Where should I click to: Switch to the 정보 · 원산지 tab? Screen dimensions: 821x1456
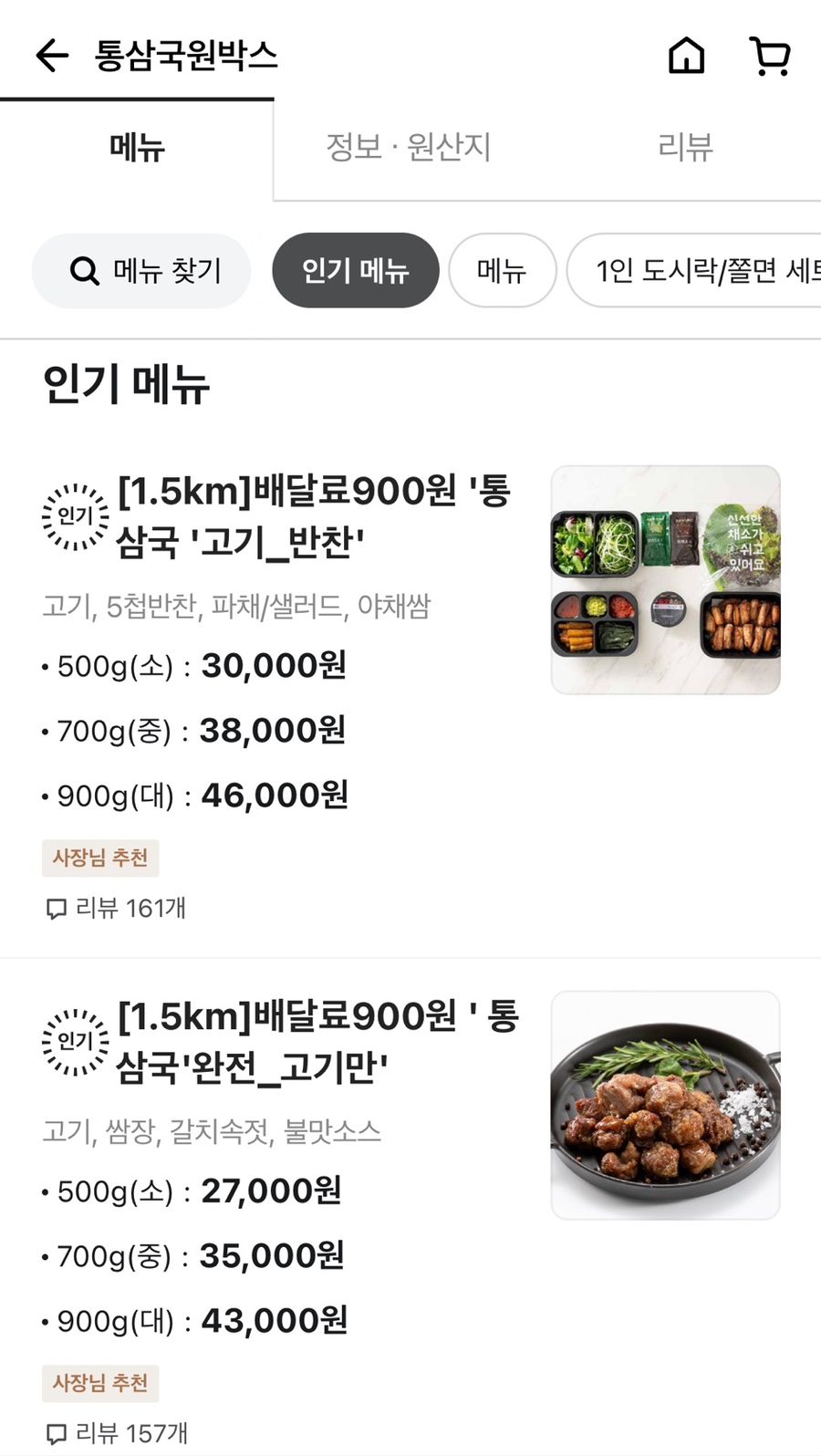click(409, 147)
